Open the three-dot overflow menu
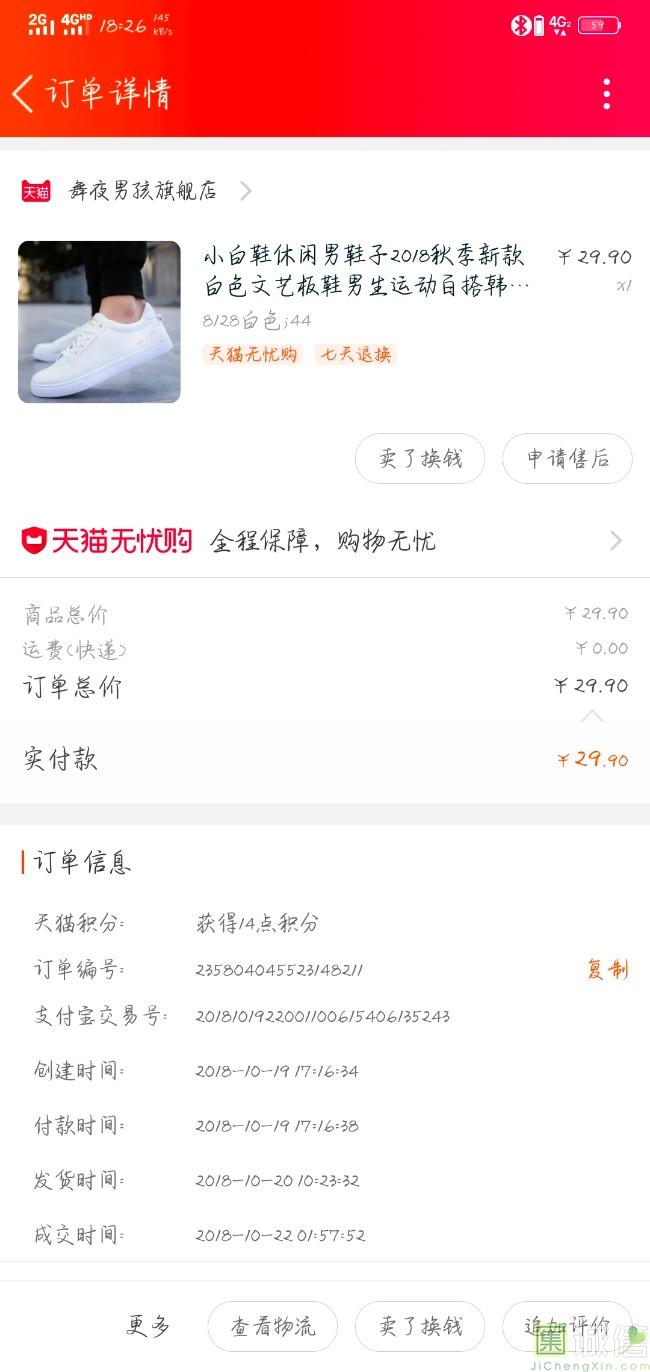 (x=606, y=93)
